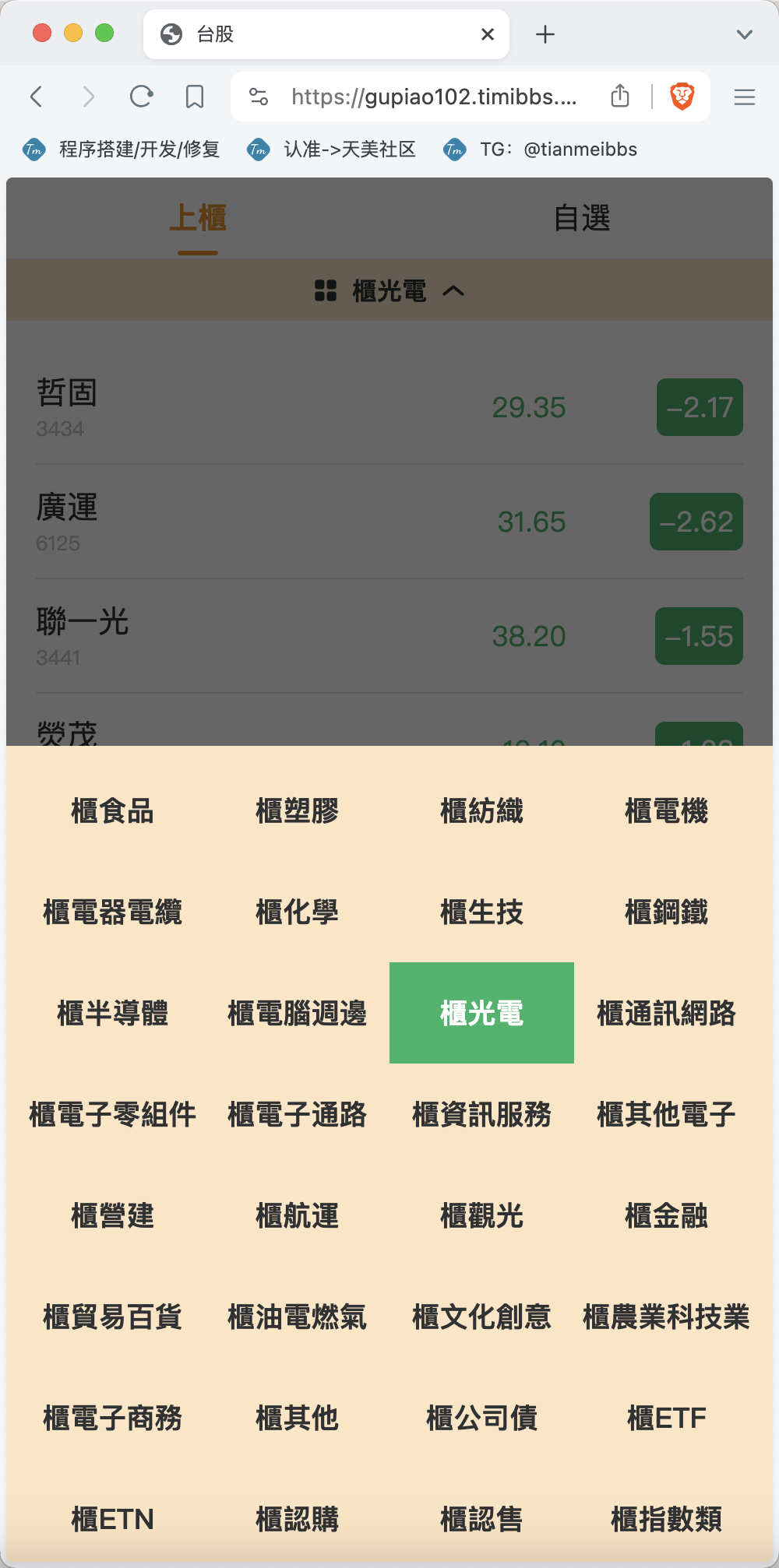Tap the highlighted 櫃光電 category
Screen dimensions: 779x1568
point(481,1013)
